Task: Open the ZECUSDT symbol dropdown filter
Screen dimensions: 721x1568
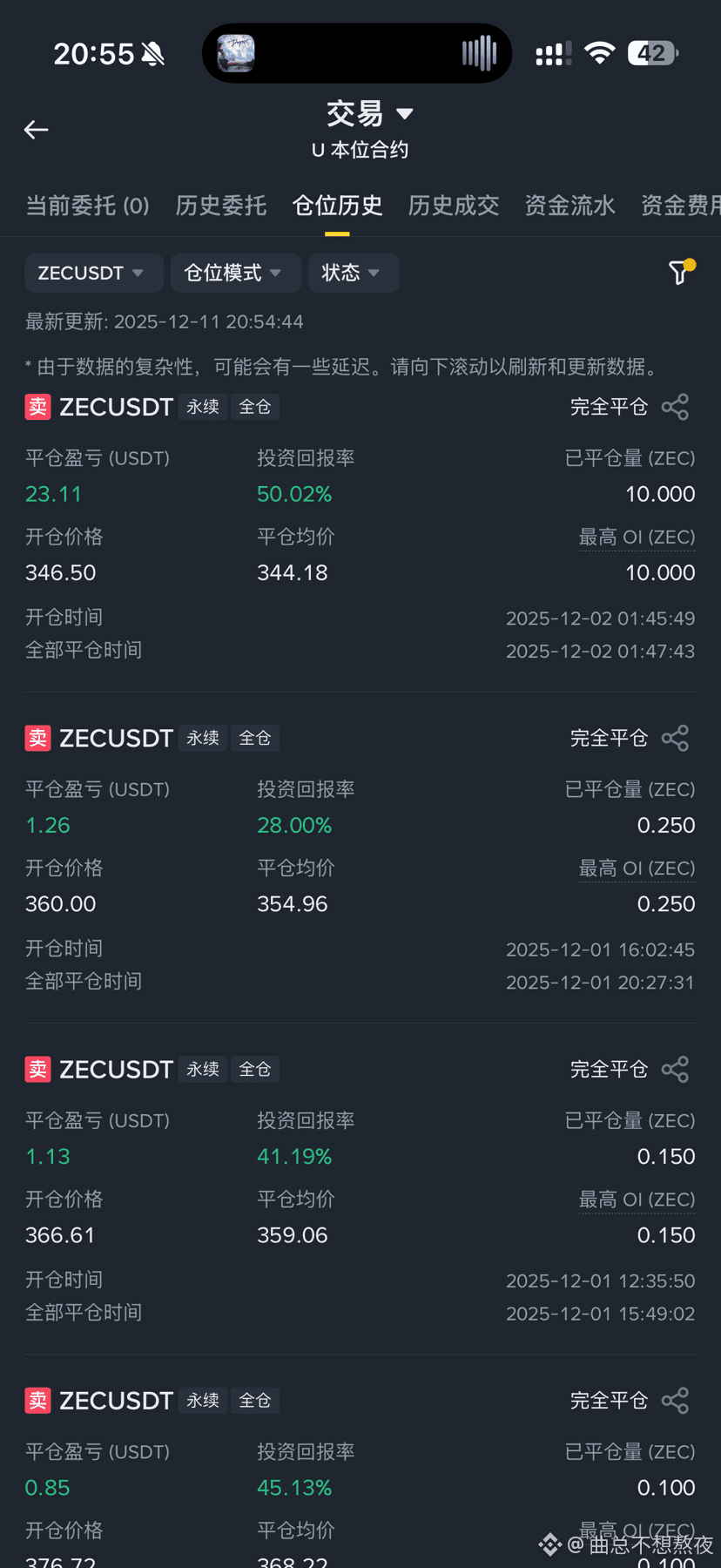Action: click(x=91, y=273)
